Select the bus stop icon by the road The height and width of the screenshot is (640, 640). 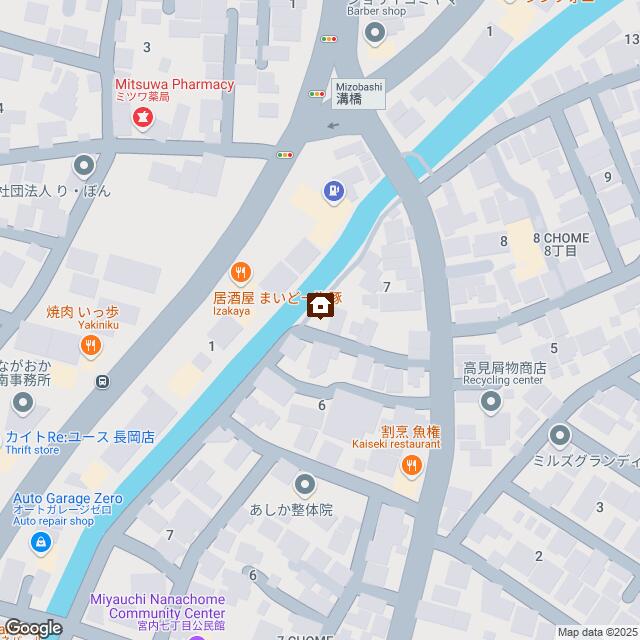pos(103,381)
